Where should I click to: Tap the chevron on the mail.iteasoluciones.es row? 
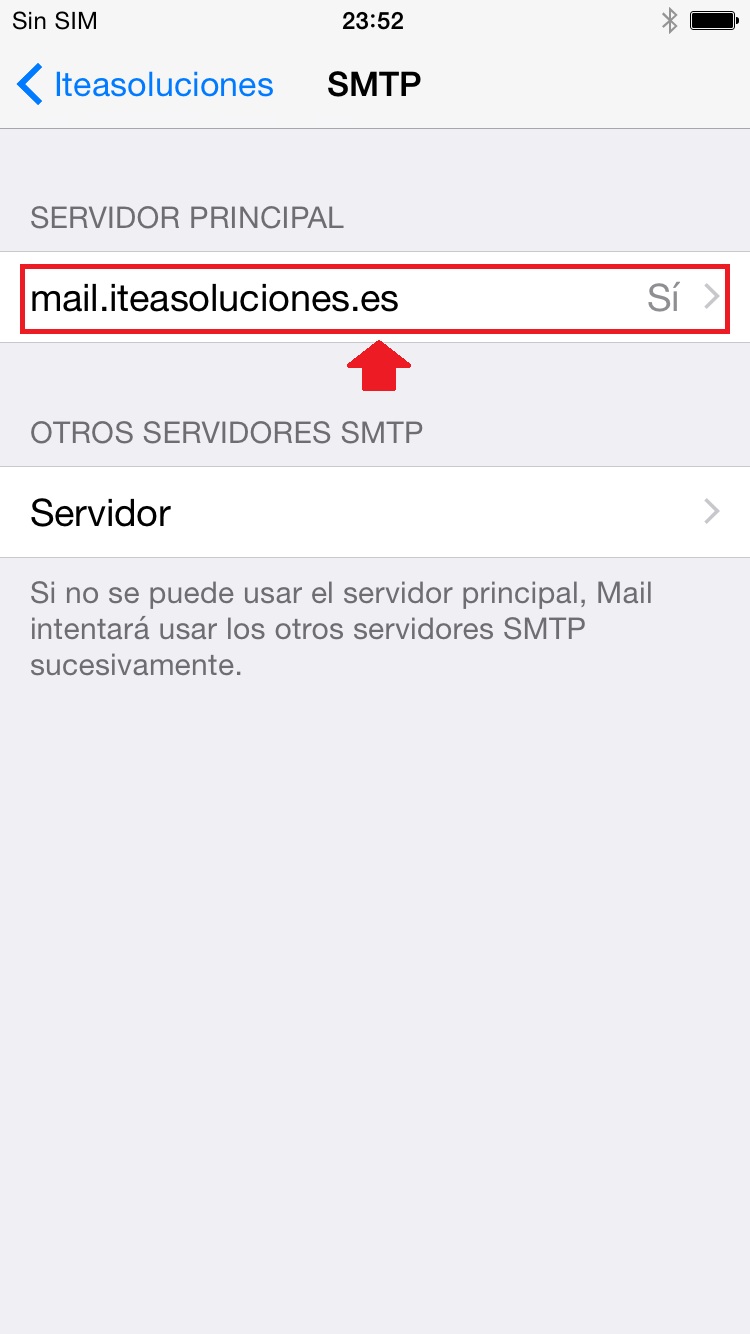pyautogui.click(x=712, y=297)
